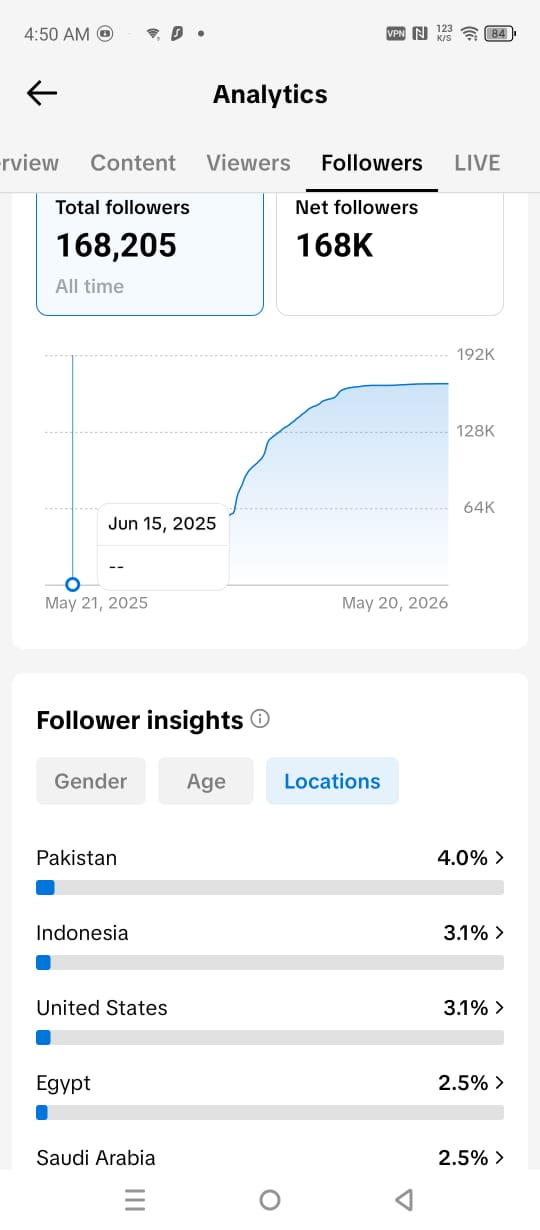Expand the Pakistan location row
The image size is (540, 1230).
click(x=270, y=871)
